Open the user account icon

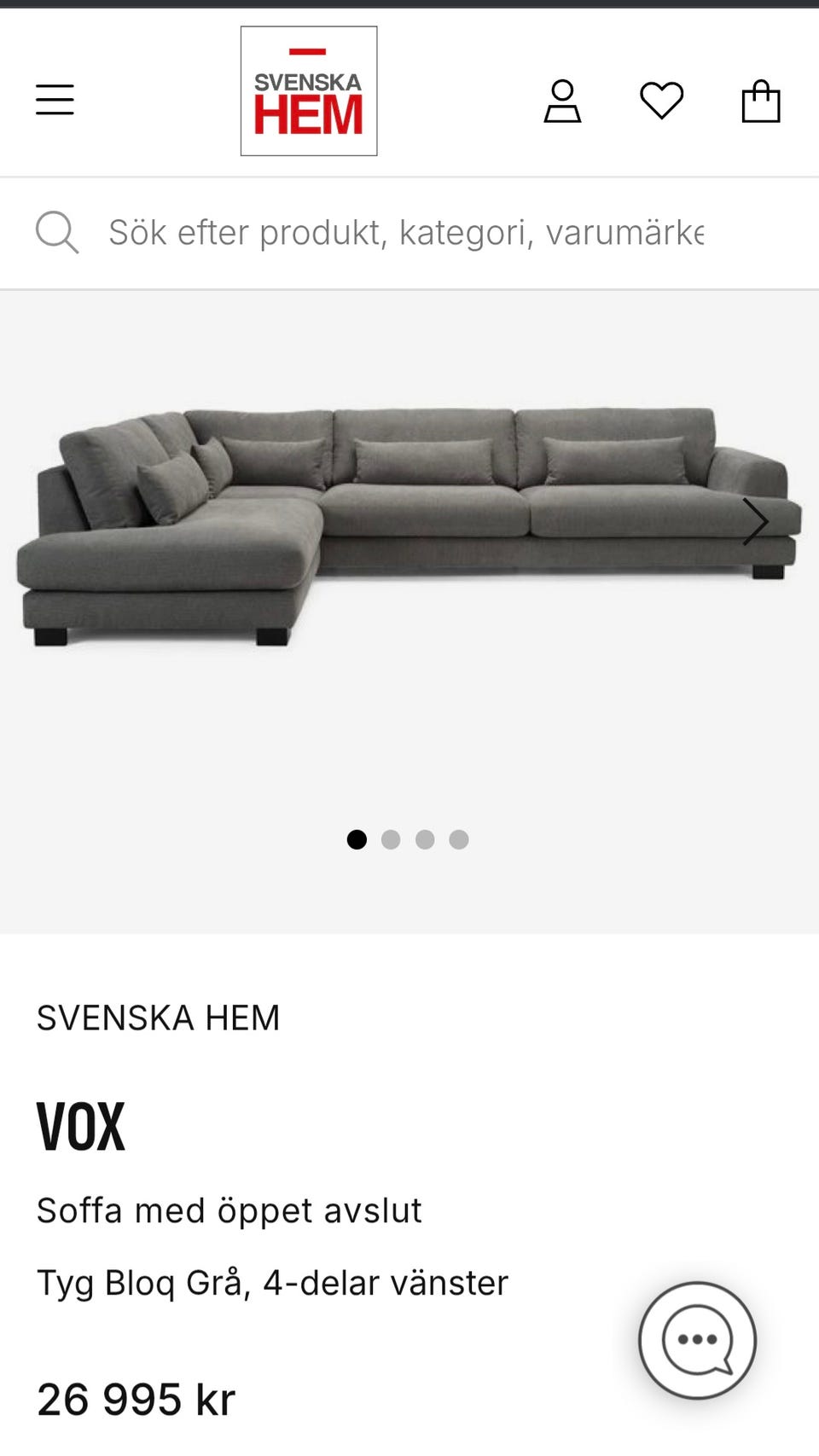coord(562,102)
